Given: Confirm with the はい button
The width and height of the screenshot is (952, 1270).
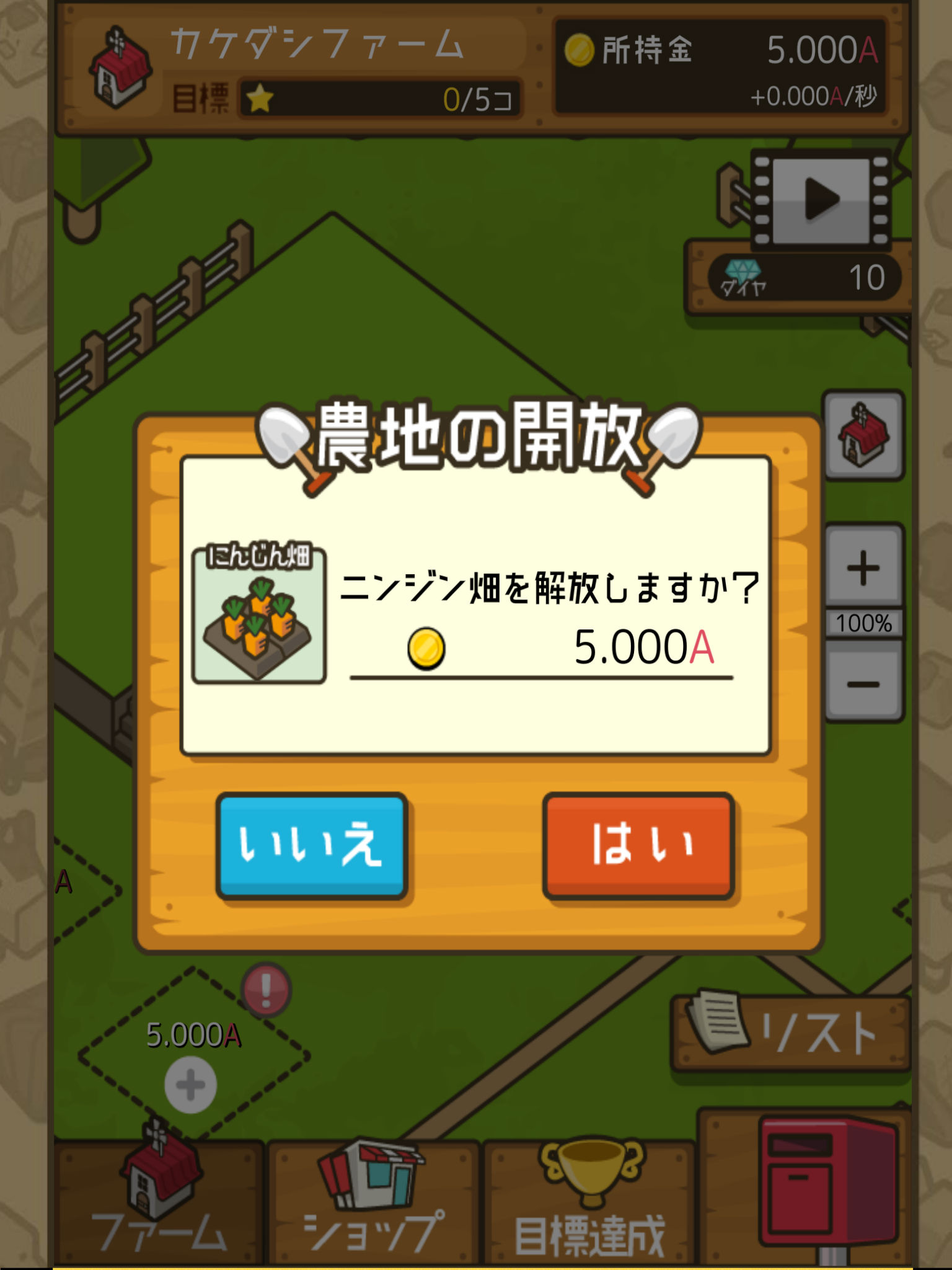Looking at the screenshot, I should [x=638, y=845].
